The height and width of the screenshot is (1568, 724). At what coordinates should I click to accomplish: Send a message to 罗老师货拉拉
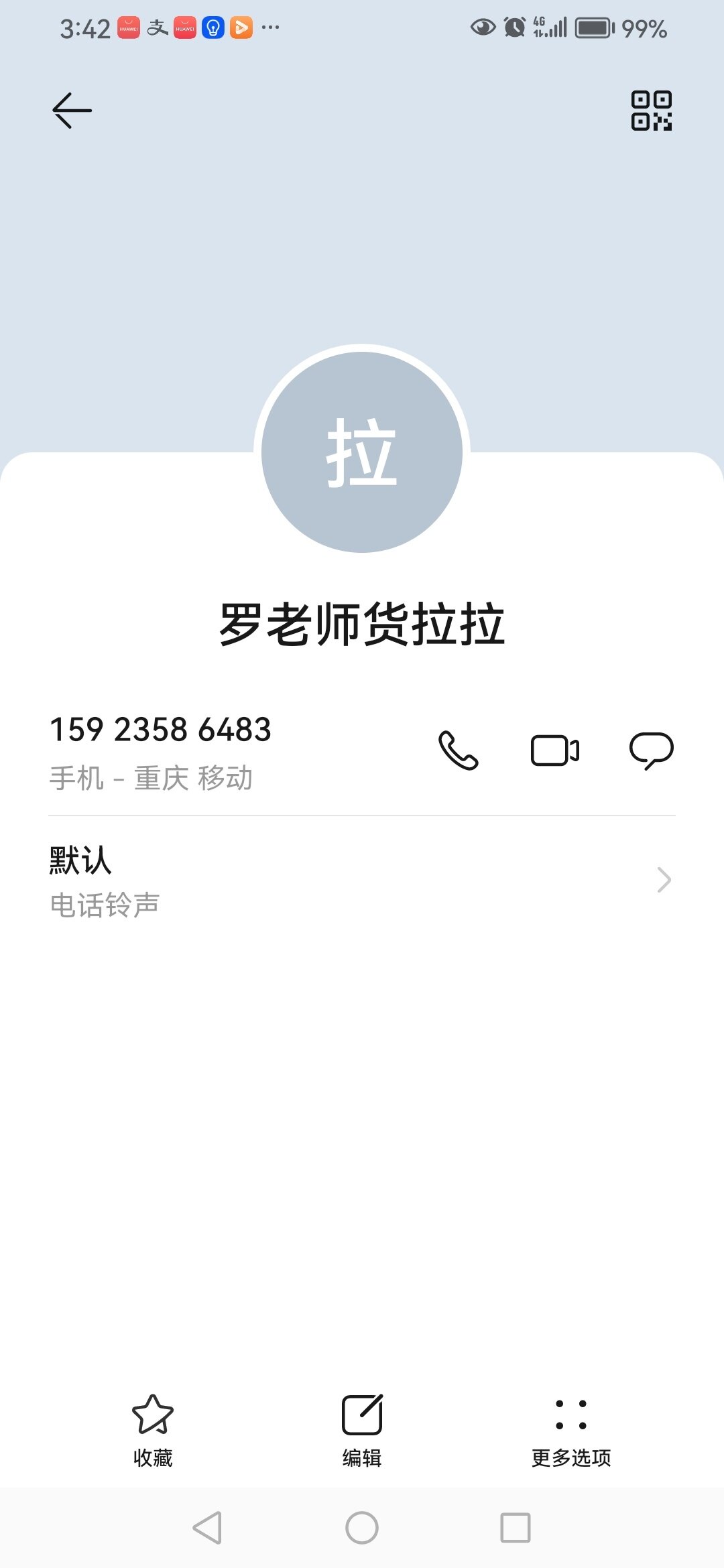[x=652, y=750]
